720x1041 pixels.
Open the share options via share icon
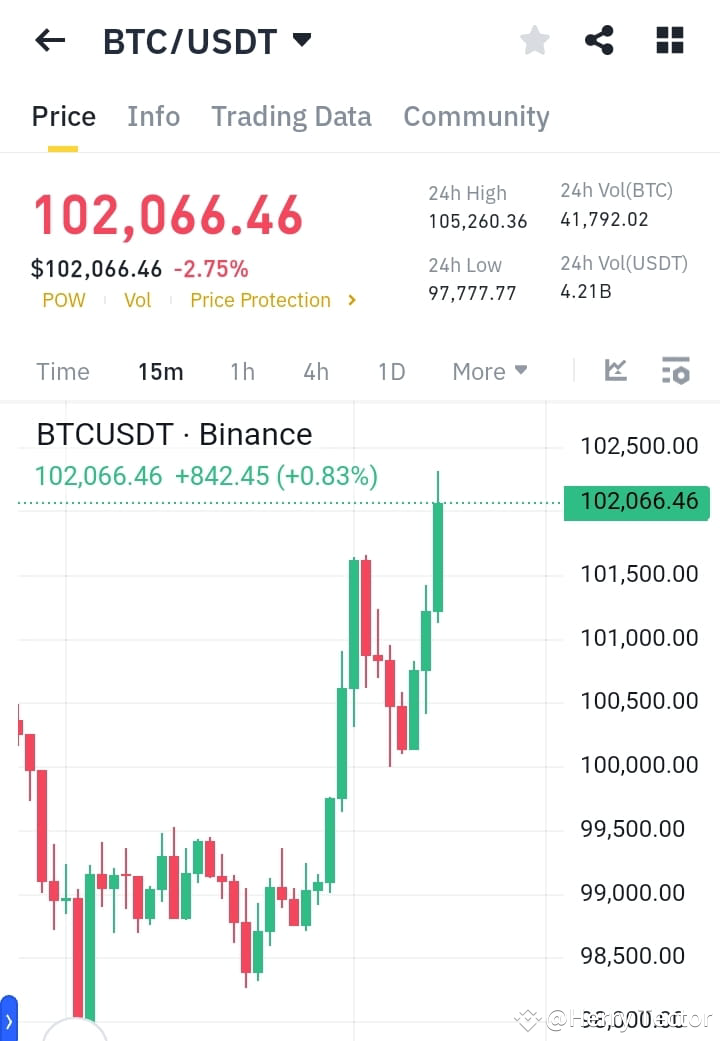599,40
